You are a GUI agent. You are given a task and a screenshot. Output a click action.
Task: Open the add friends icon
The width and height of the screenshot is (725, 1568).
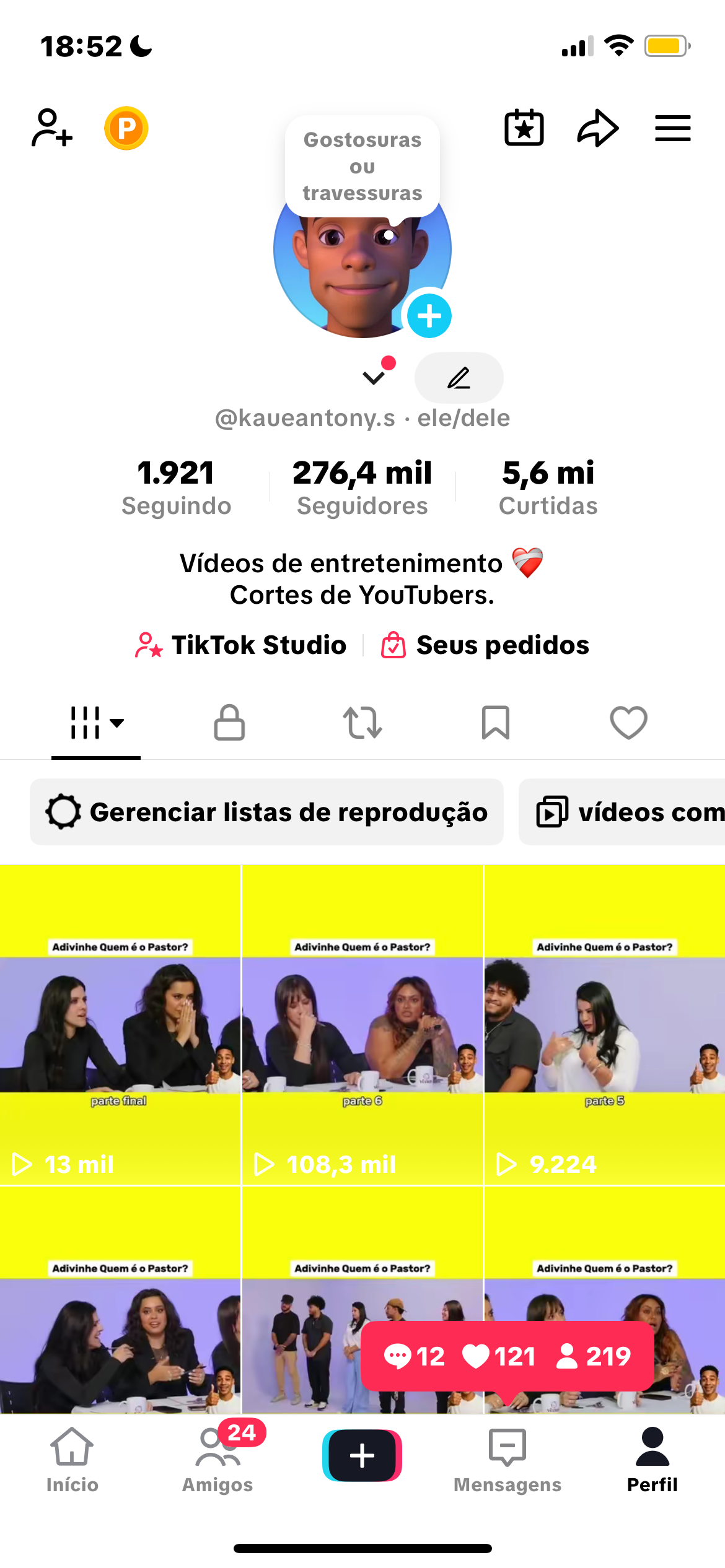click(x=52, y=128)
